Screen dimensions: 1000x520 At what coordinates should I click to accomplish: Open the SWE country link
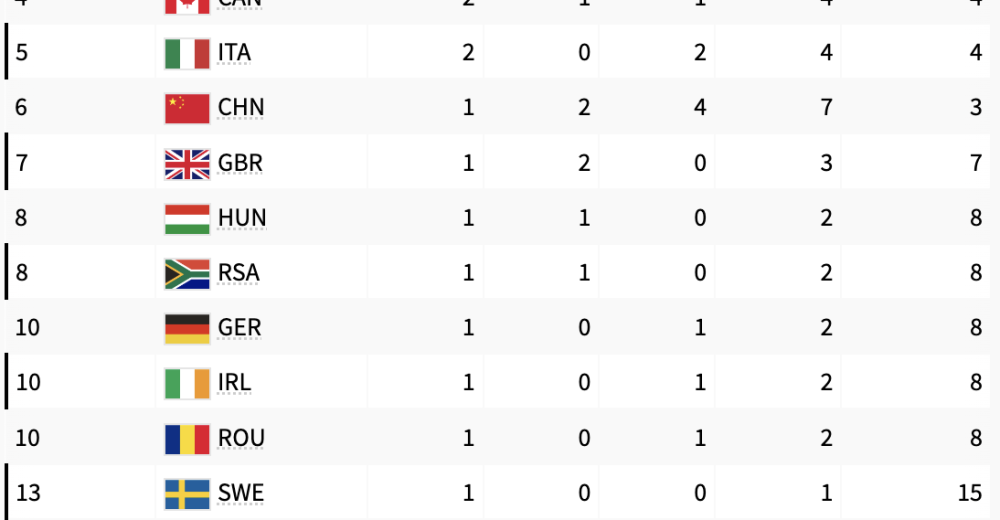click(240, 493)
